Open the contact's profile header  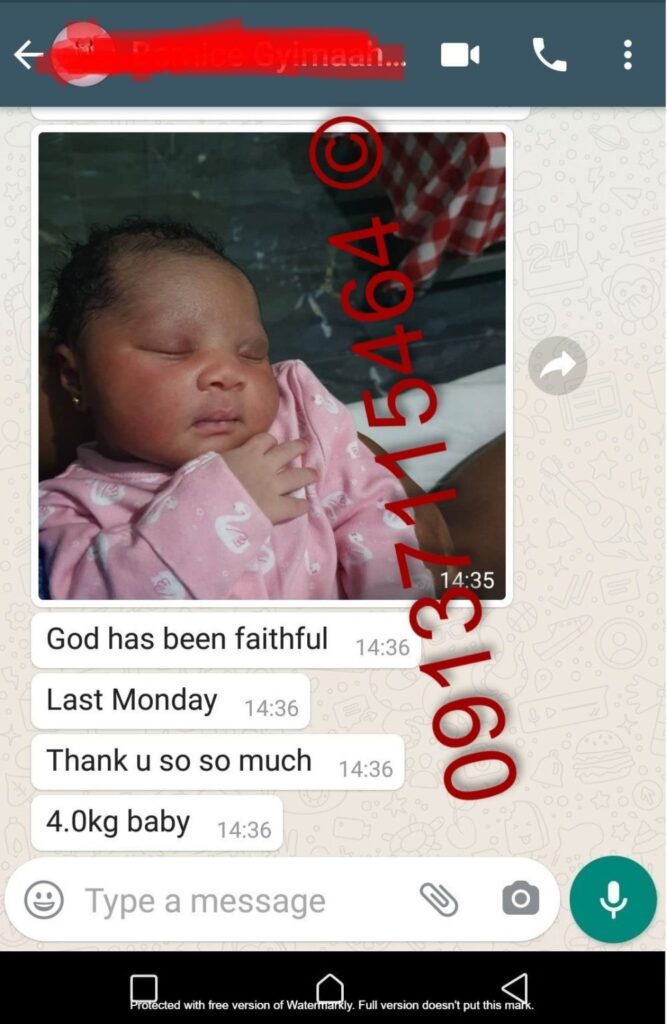250,55
